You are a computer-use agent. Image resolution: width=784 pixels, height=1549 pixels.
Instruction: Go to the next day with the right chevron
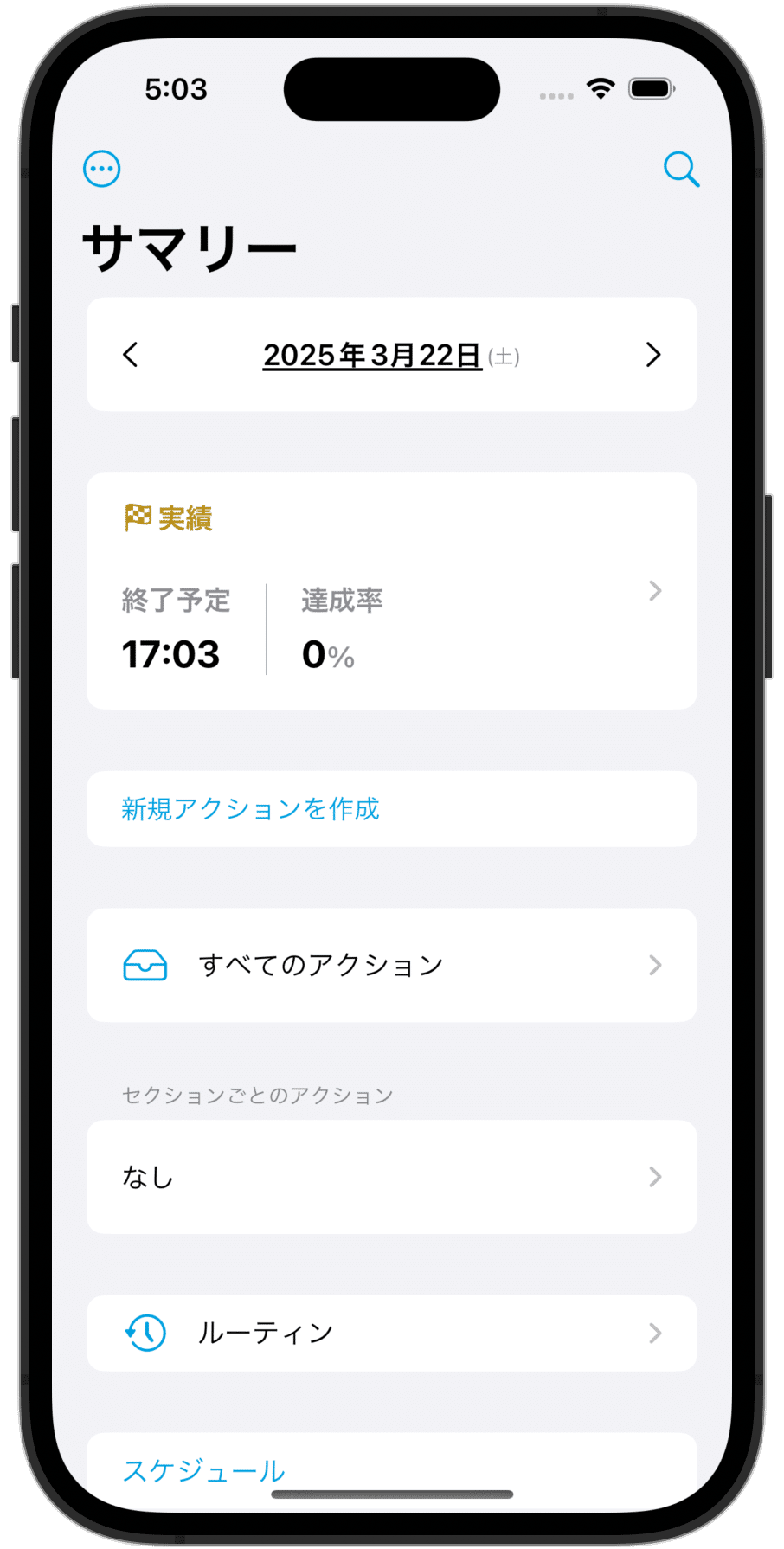click(653, 355)
